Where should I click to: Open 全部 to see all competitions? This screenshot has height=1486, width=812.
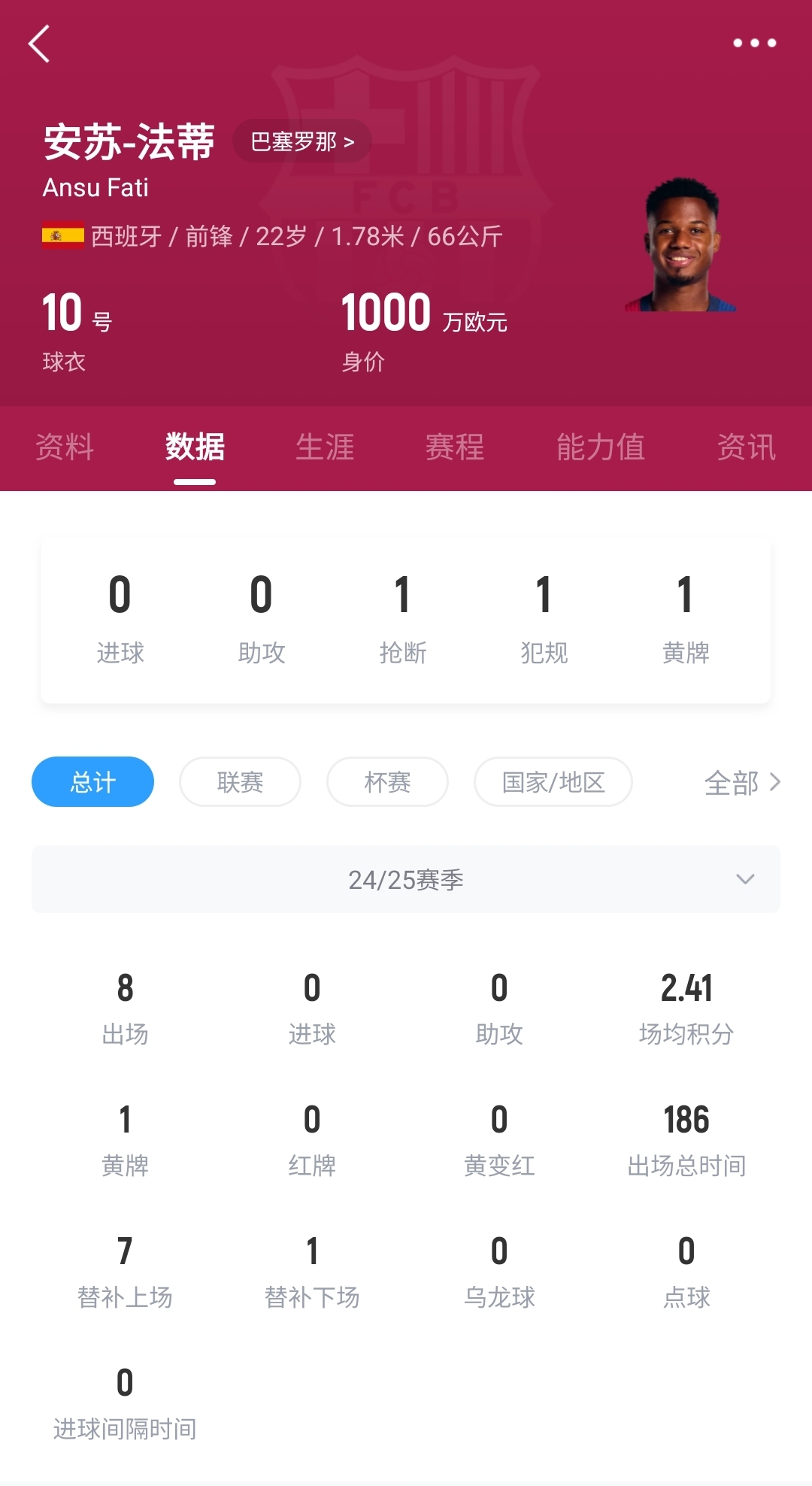point(742,783)
